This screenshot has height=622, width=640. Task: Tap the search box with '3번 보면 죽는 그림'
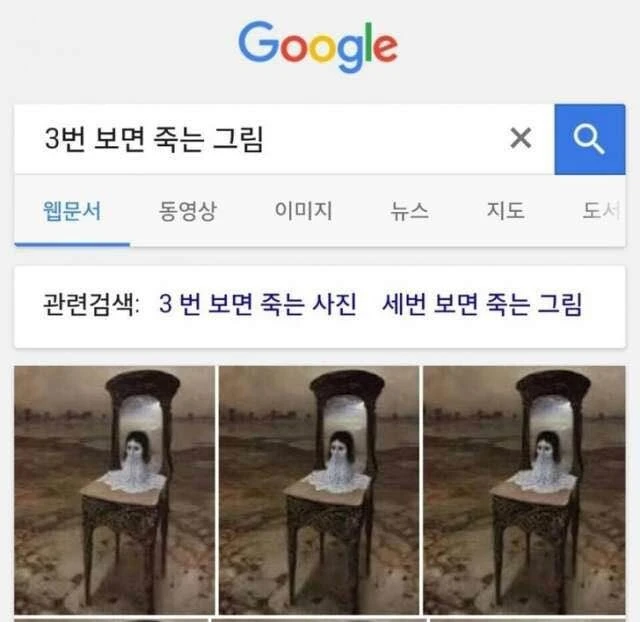tap(260, 140)
